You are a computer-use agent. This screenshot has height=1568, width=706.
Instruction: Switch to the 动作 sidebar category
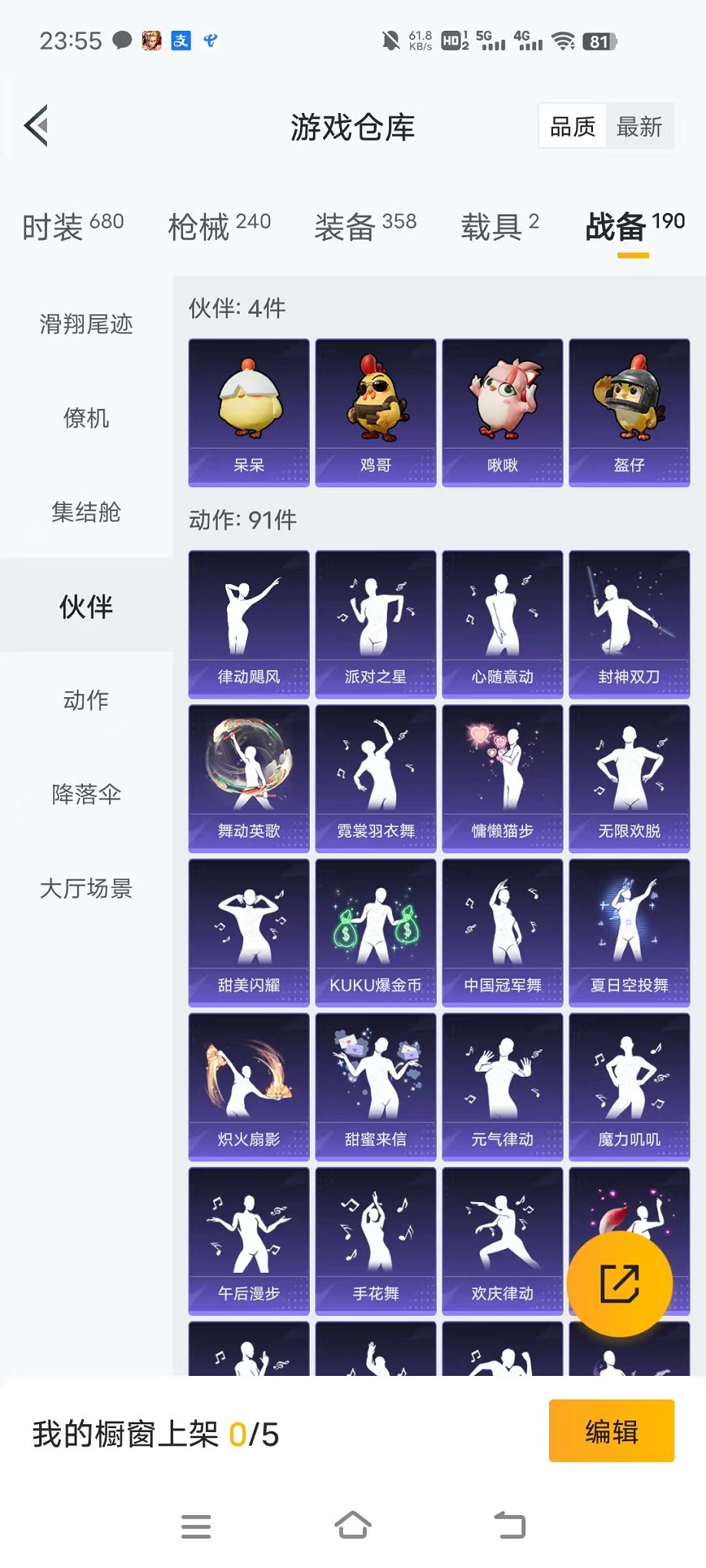[x=85, y=700]
